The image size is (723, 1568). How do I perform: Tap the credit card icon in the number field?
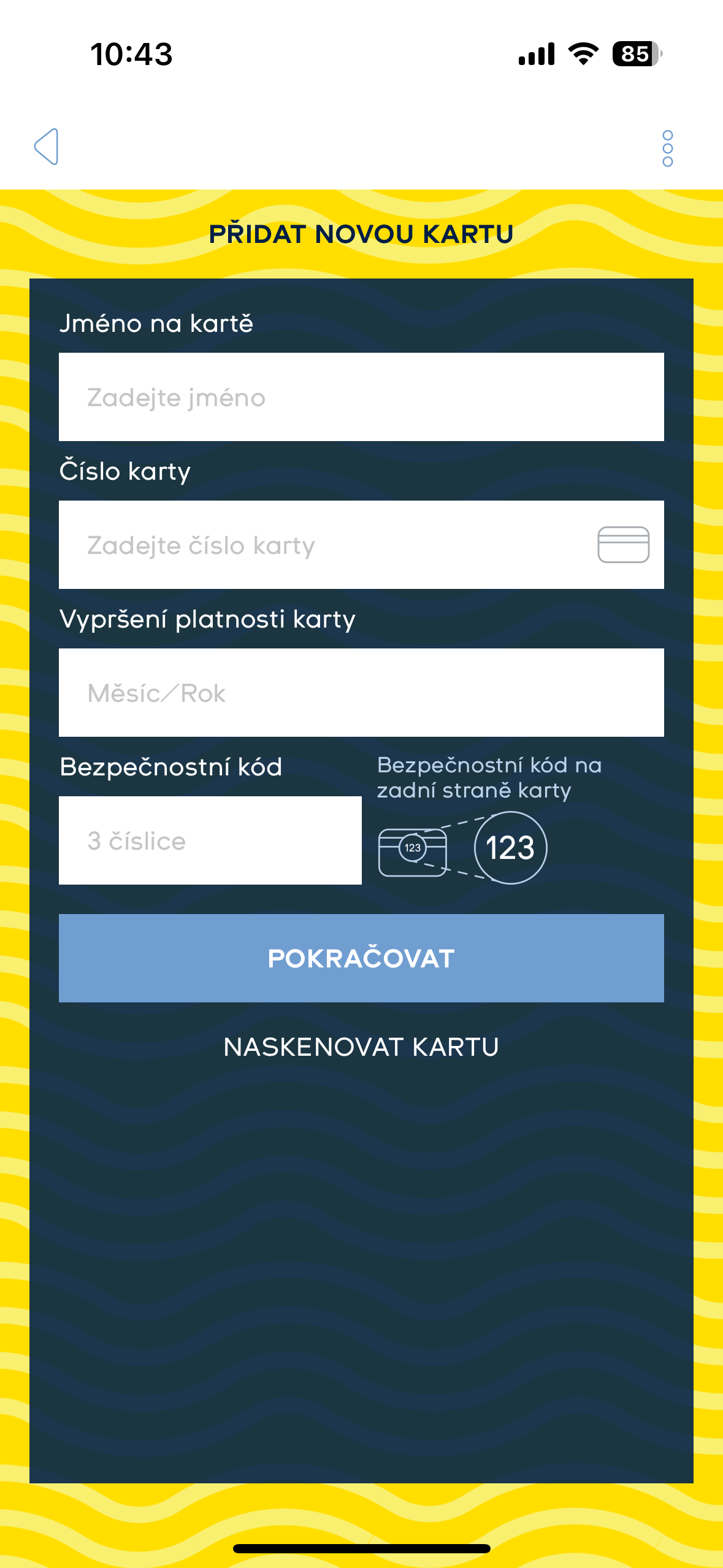pos(624,544)
